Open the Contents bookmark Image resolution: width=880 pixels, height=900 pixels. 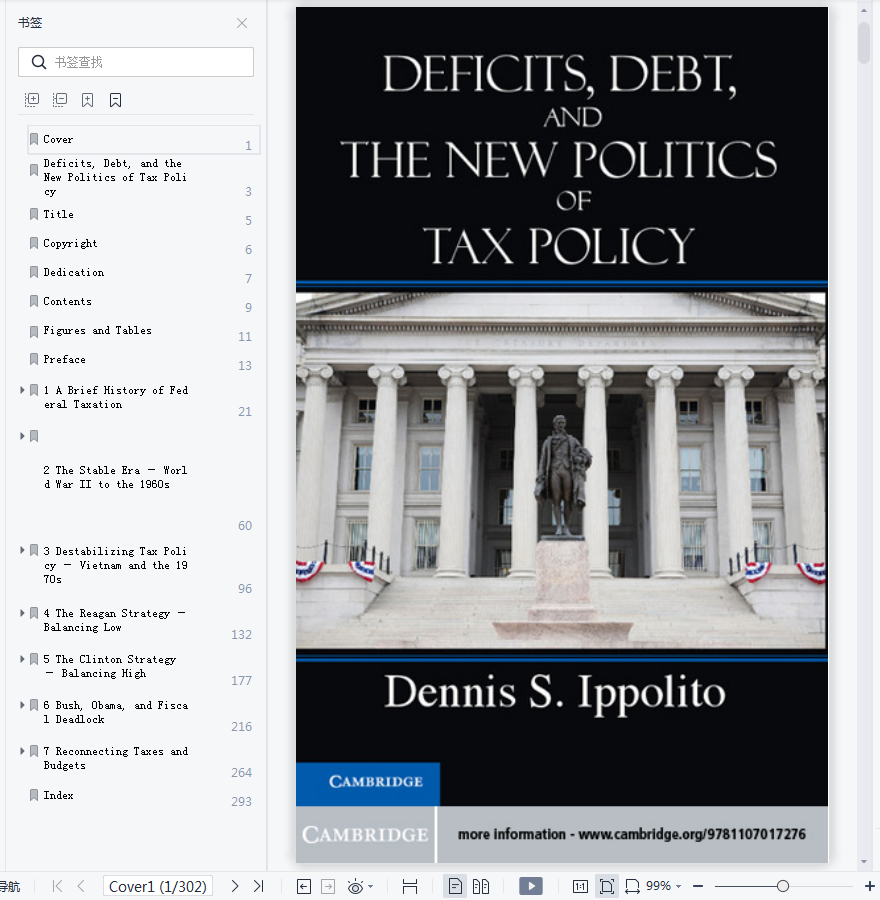(x=67, y=301)
